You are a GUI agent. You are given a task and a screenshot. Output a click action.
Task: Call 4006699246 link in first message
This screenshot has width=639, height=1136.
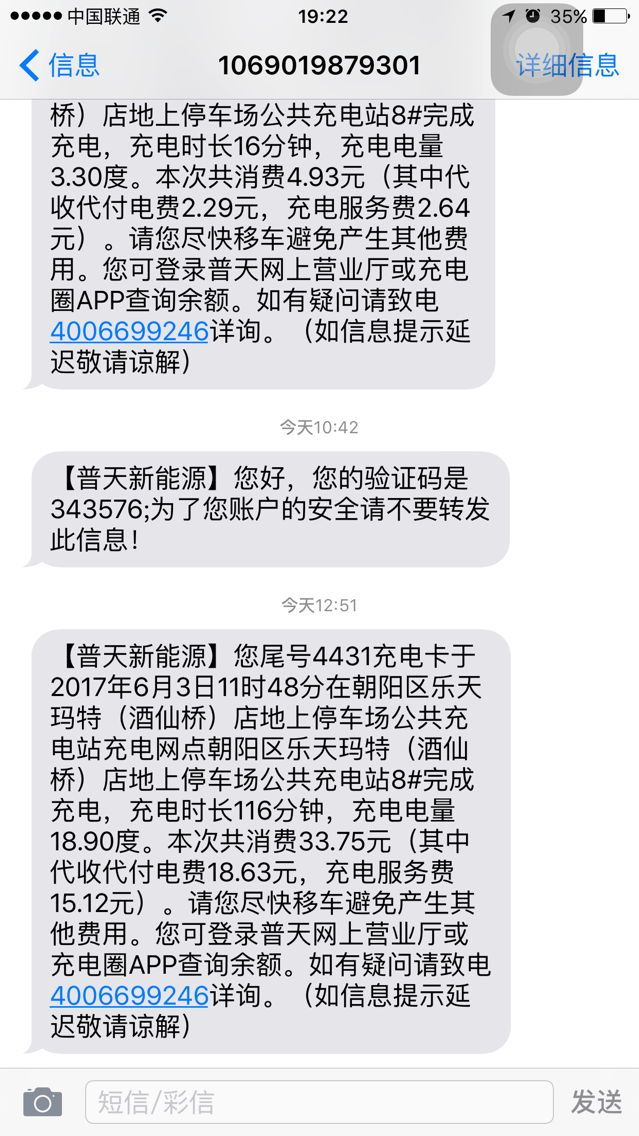129,331
